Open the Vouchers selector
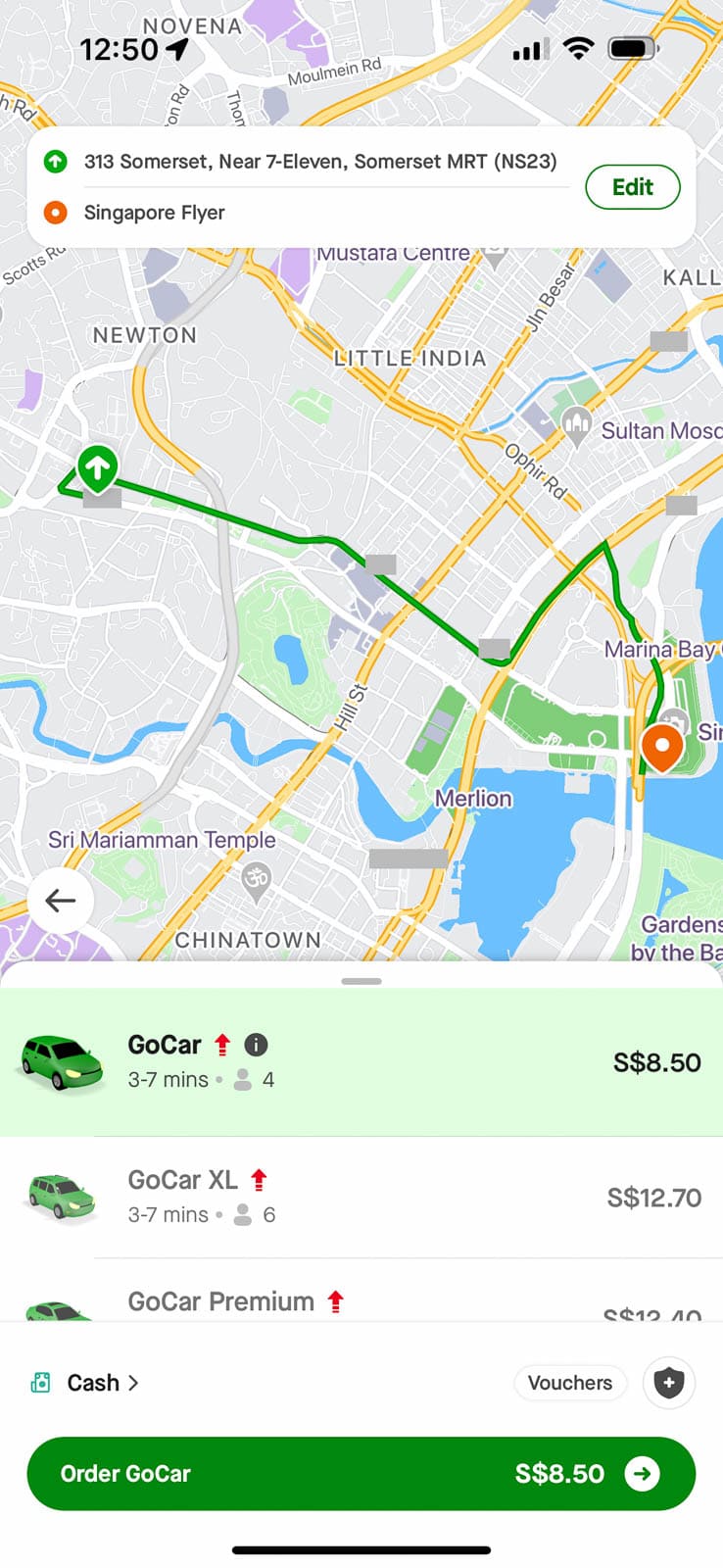Viewport: 723px width, 1568px height. click(x=570, y=1382)
